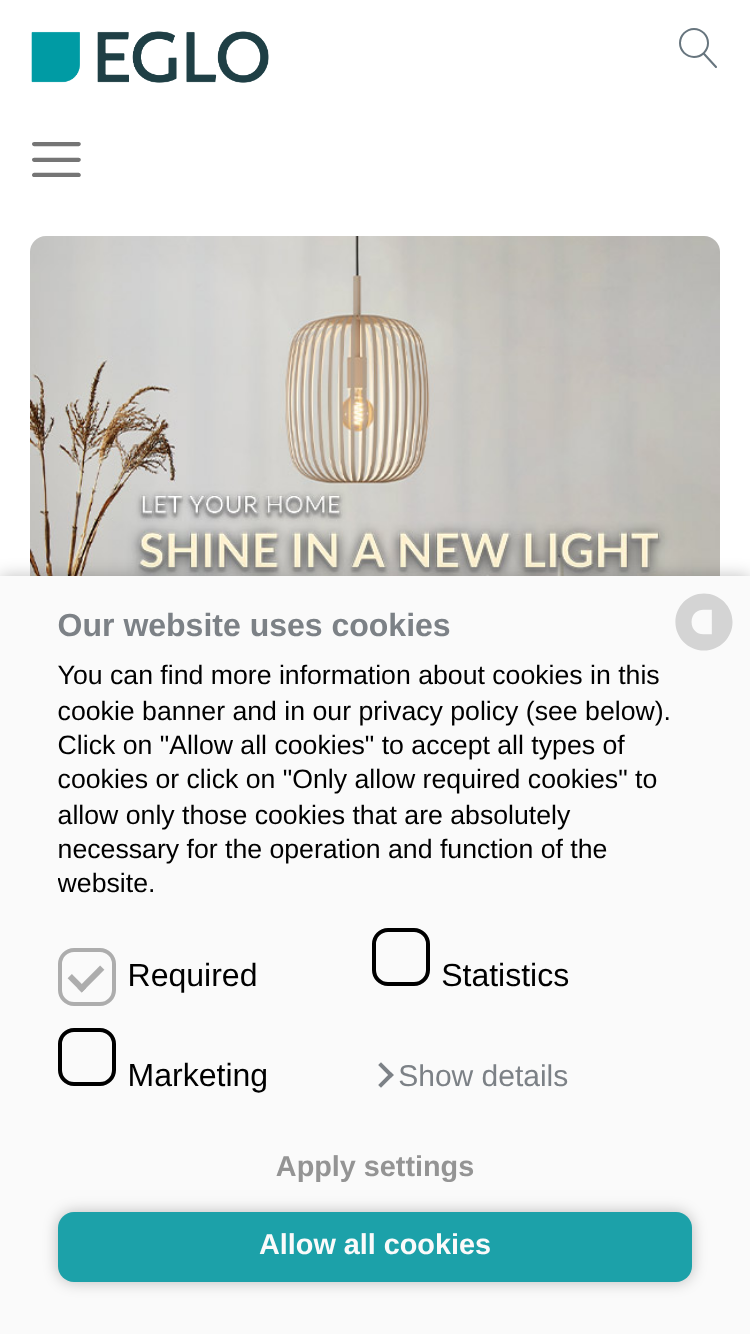Open the Shine in a New Light banner
Viewport: 750px width, 1334px height.
[375, 406]
